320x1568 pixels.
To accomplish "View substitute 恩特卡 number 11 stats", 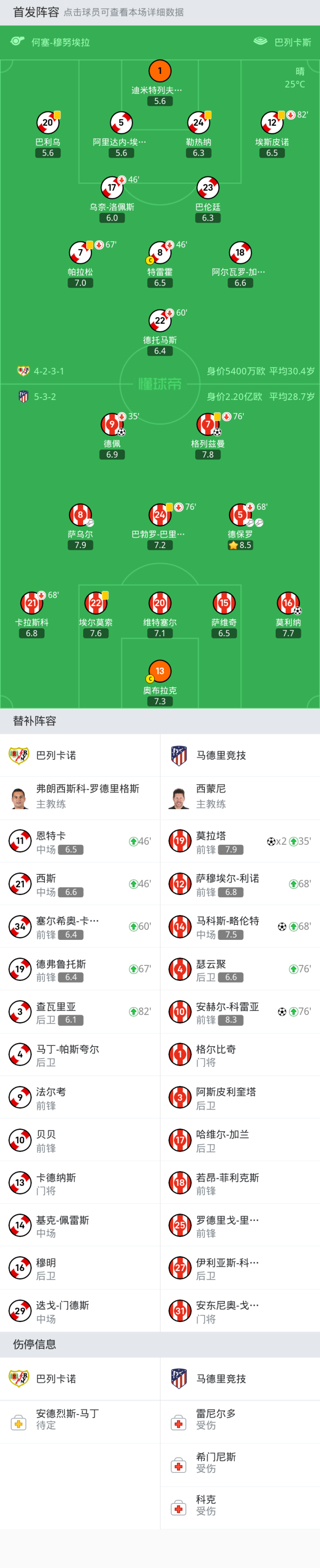I will 80,841.
